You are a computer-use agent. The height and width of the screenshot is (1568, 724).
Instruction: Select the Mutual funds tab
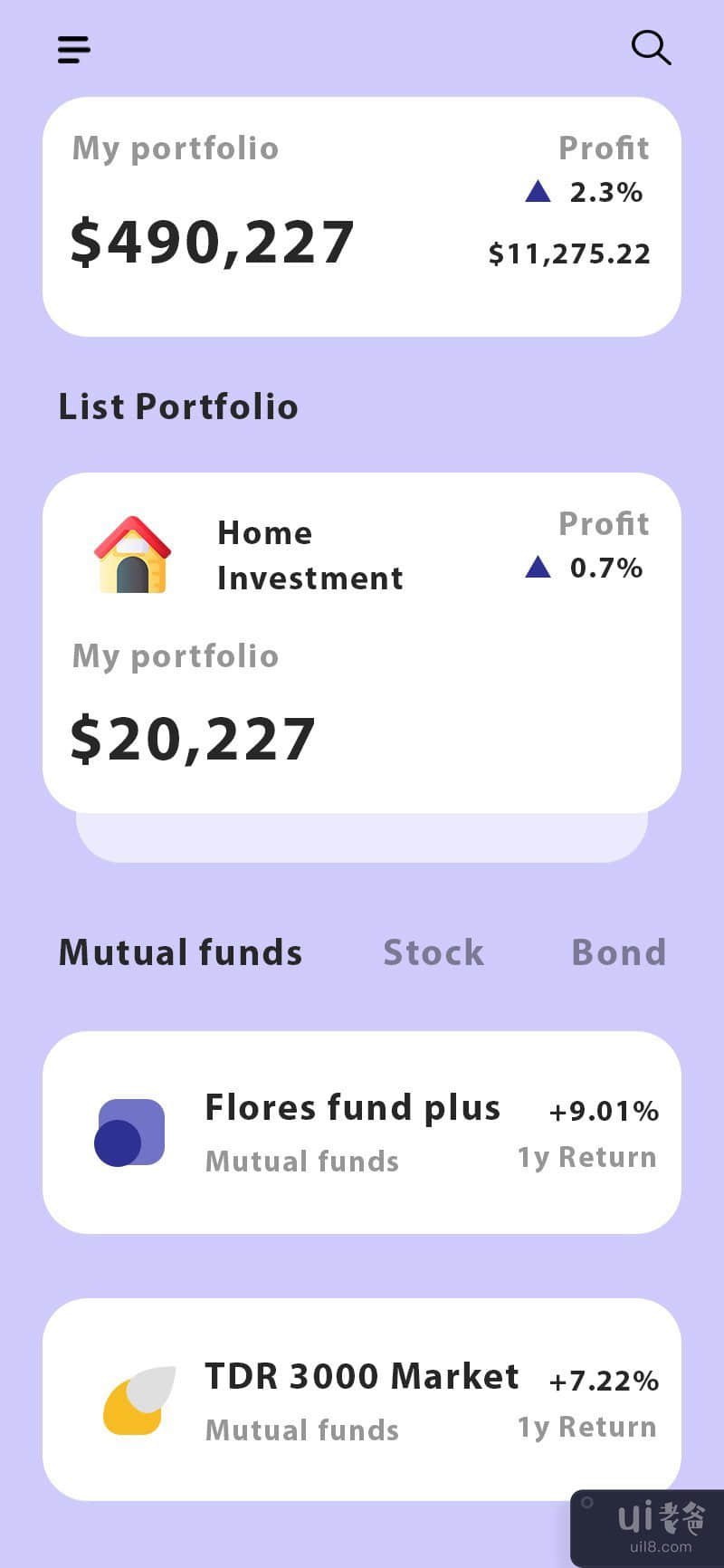click(181, 952)
